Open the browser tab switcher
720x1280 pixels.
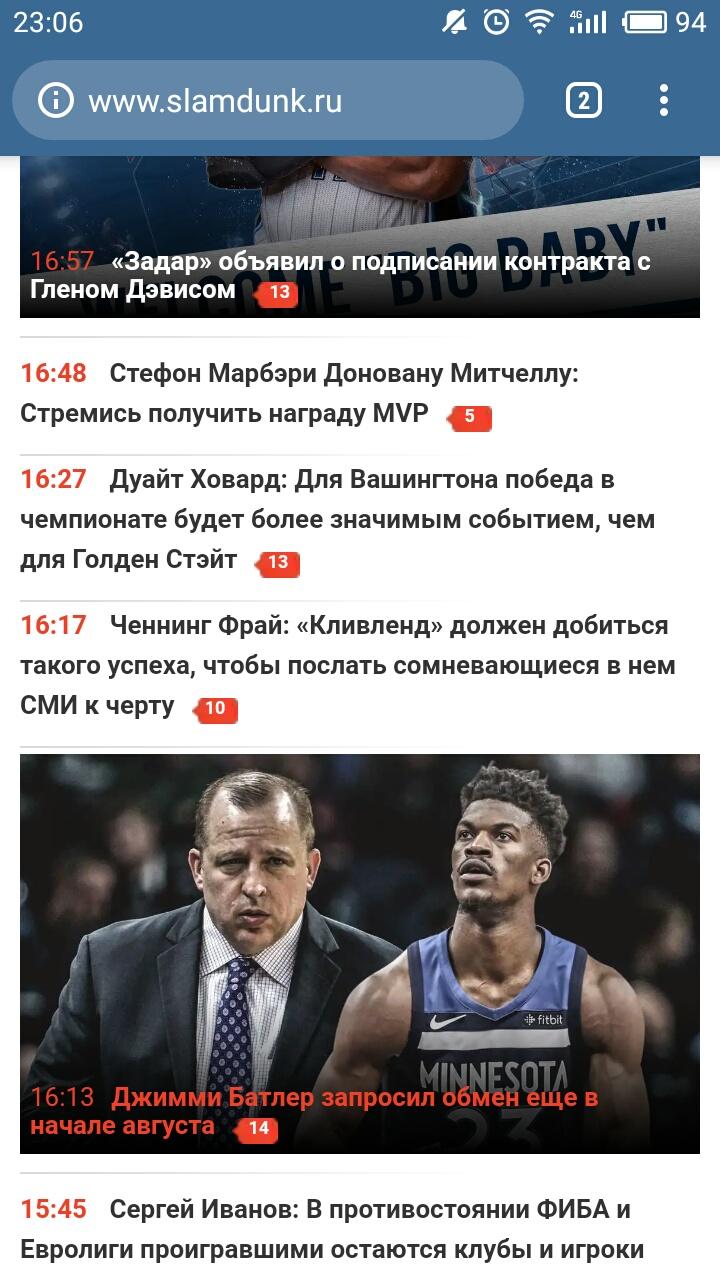coord(584,100)
